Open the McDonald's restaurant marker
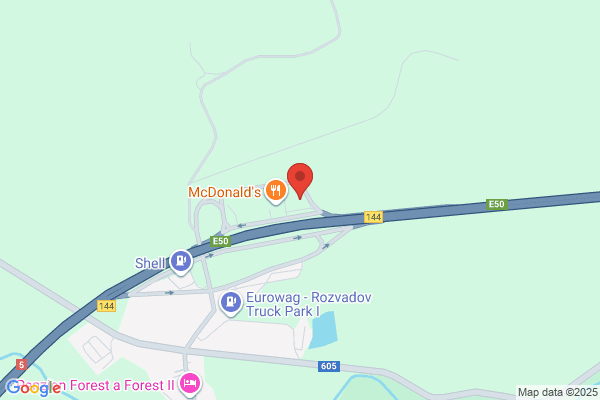 (x=276, y=191)
